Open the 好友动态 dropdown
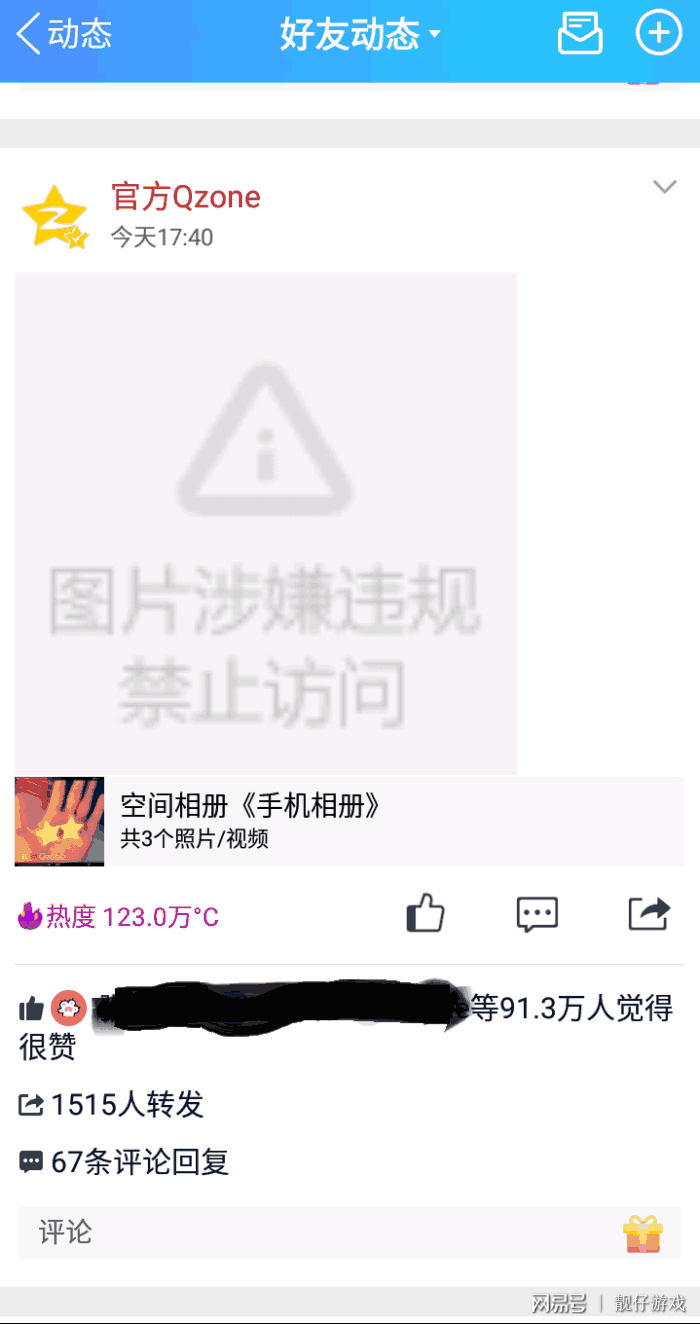The image size is (700, 1324). tap(359, 36)
